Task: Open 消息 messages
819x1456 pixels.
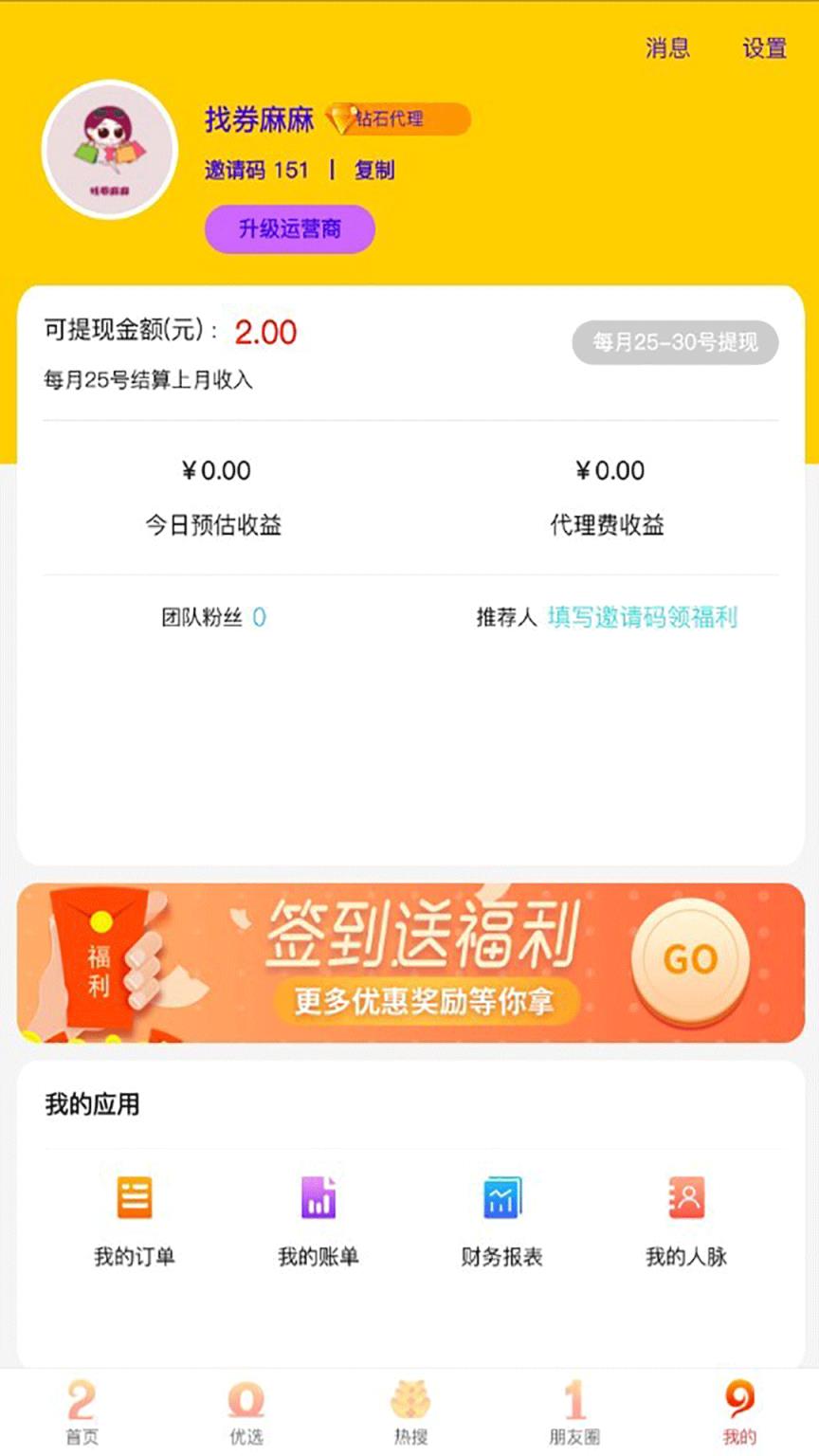Action: click(x=668, y=49)
